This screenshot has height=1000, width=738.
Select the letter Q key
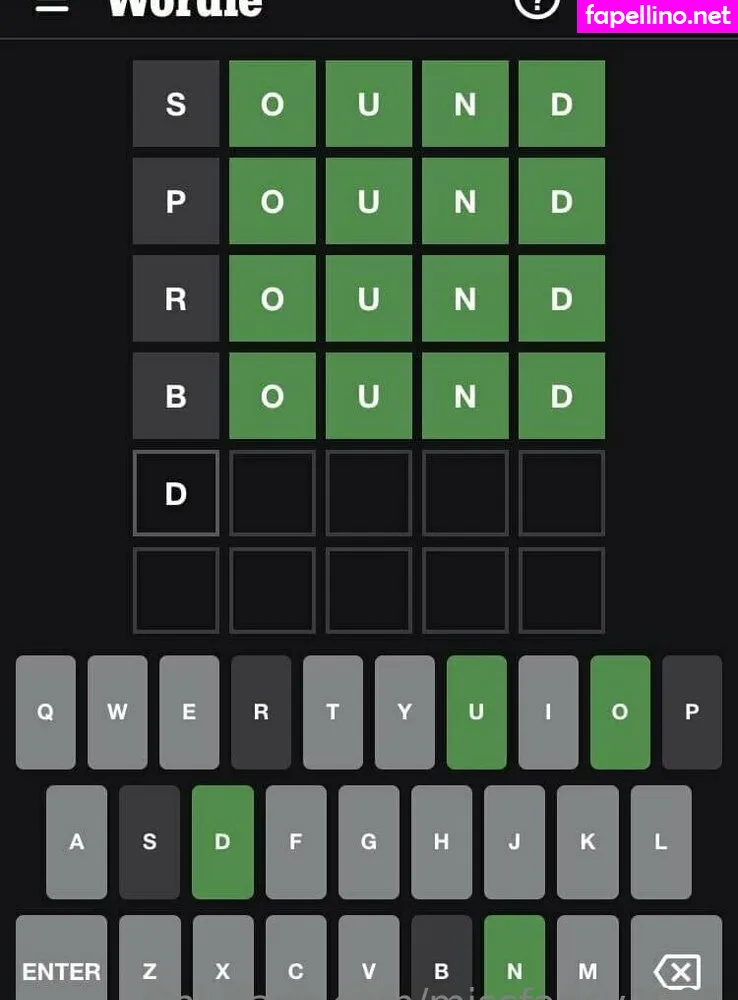(45, 712)
